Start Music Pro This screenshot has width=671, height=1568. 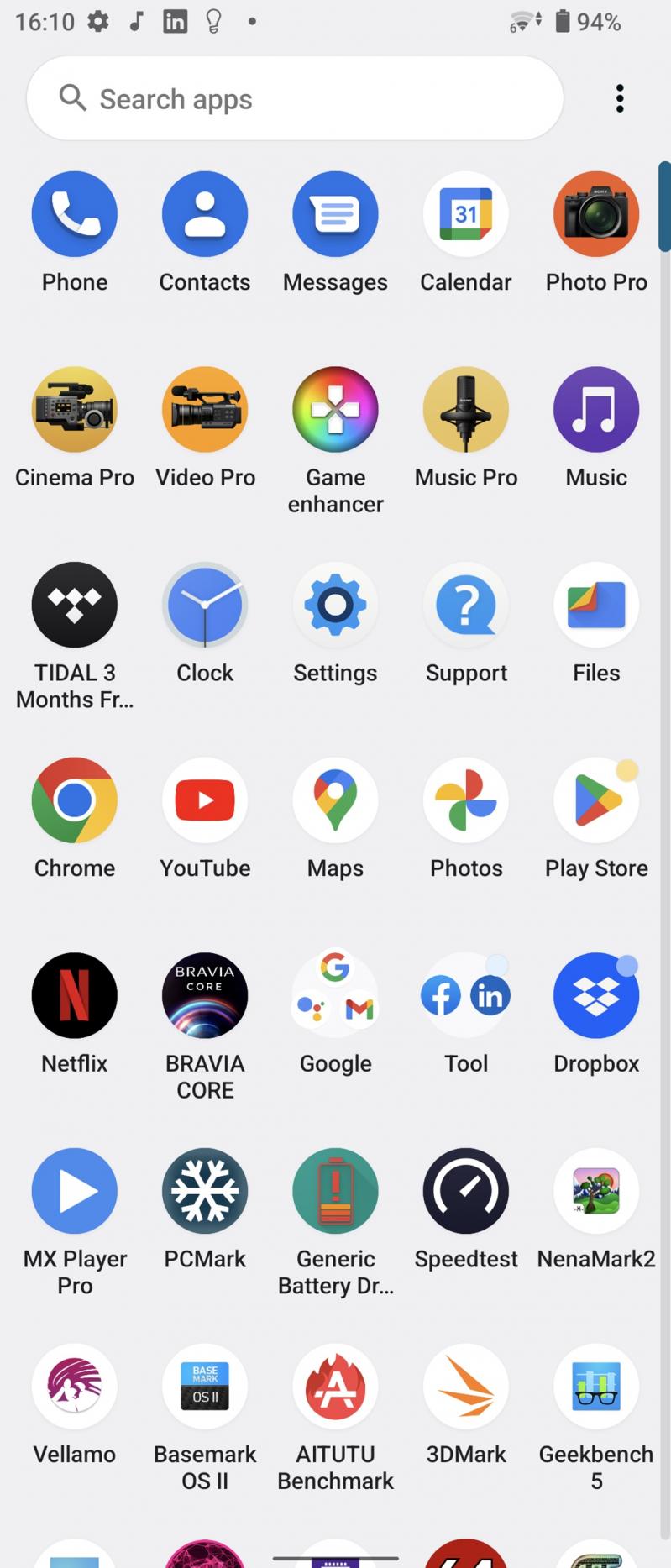coord(465,410)
